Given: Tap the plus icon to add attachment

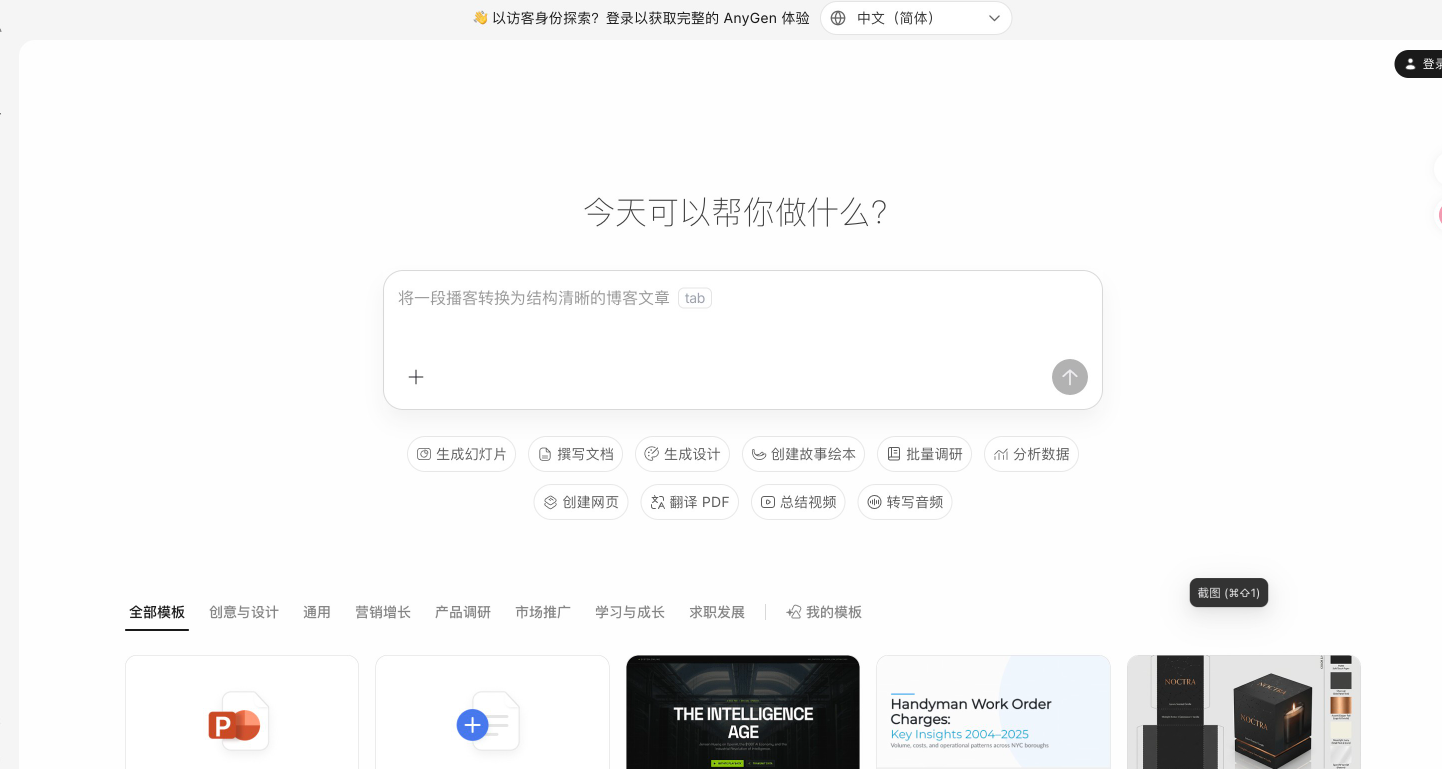Looking at the screenshot, I should [x=416, y=377].
